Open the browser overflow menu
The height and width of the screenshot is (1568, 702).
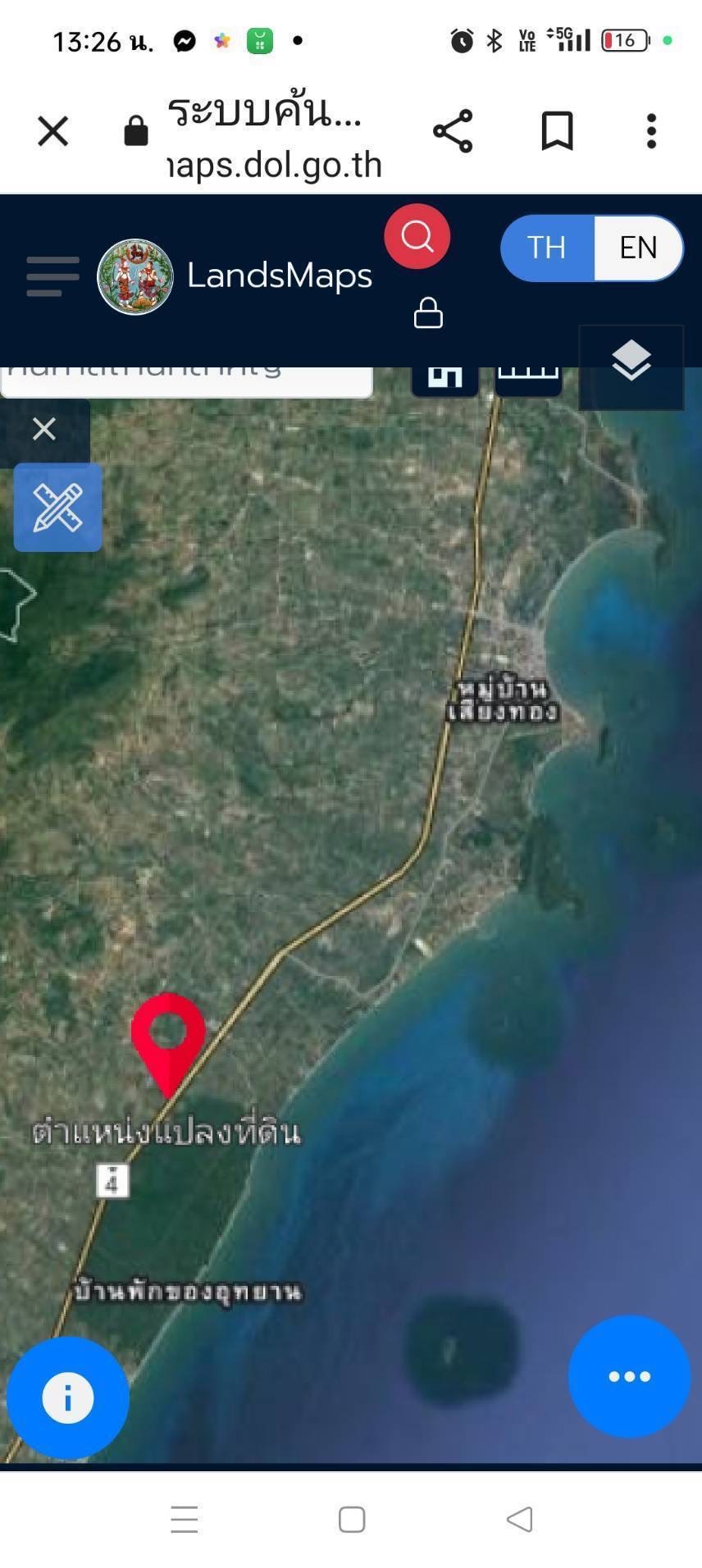click(651, 131)
